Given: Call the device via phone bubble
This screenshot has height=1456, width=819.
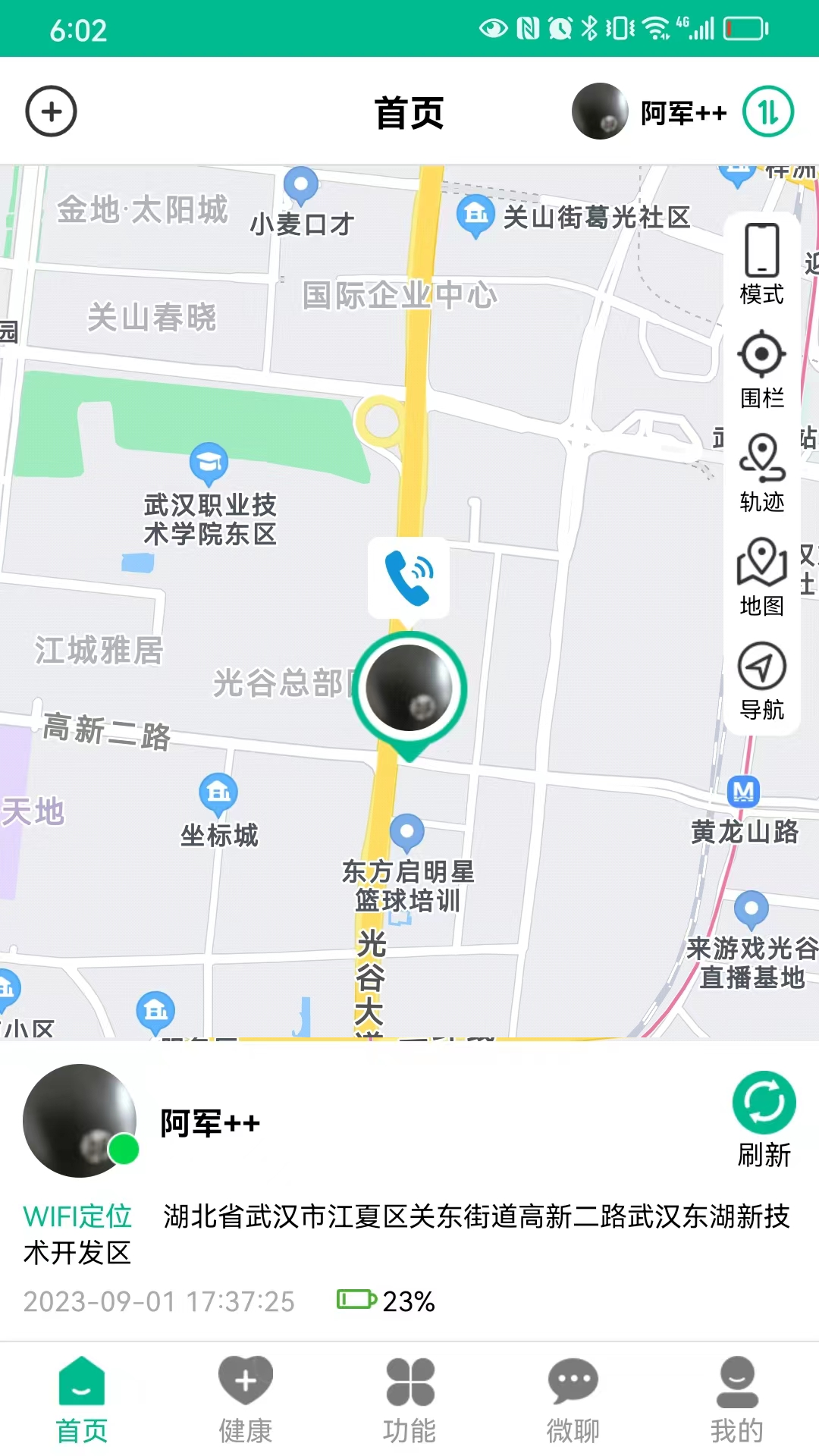Looking at the screenshot, I should (x=409, y=577).
